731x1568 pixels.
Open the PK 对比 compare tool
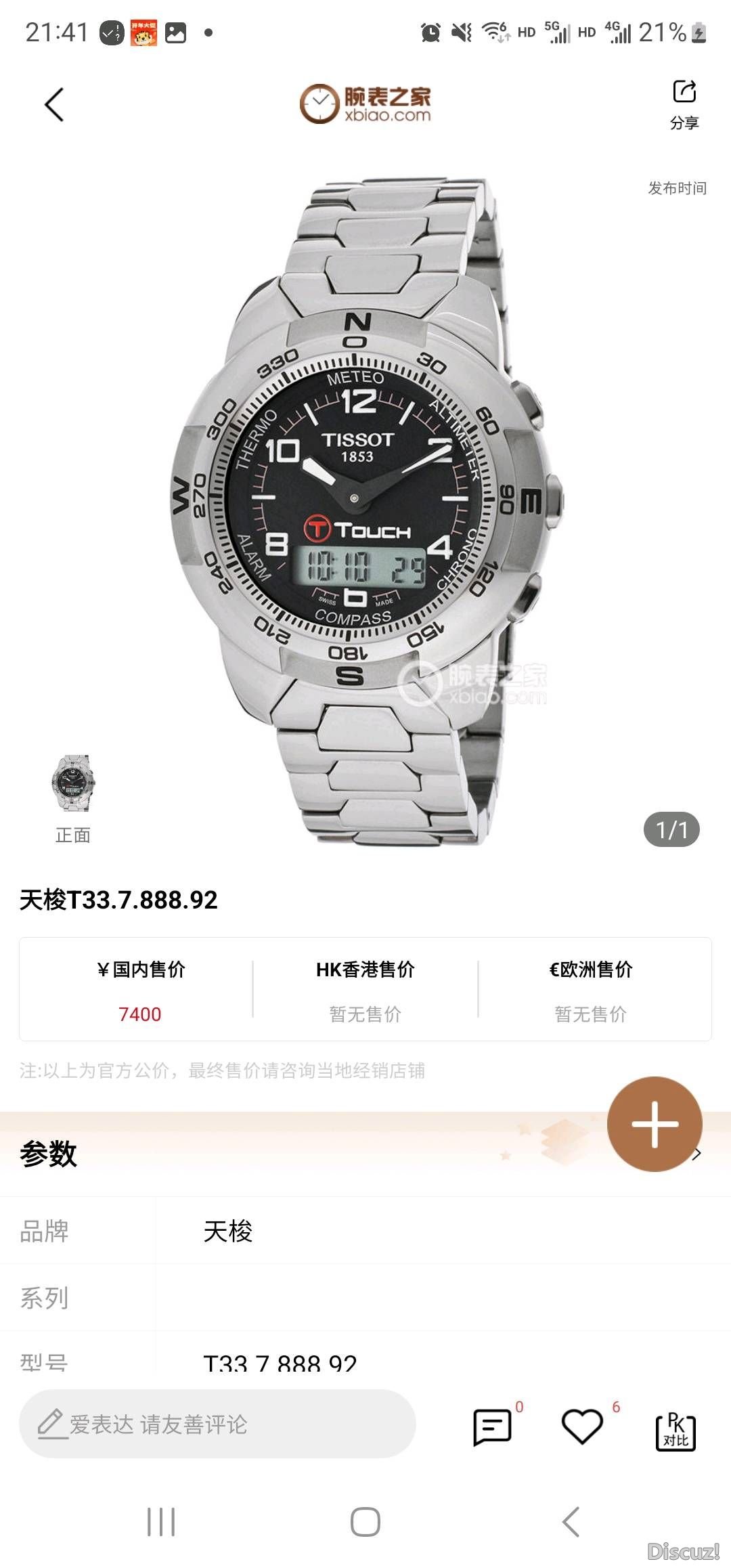click(675, 1431)
